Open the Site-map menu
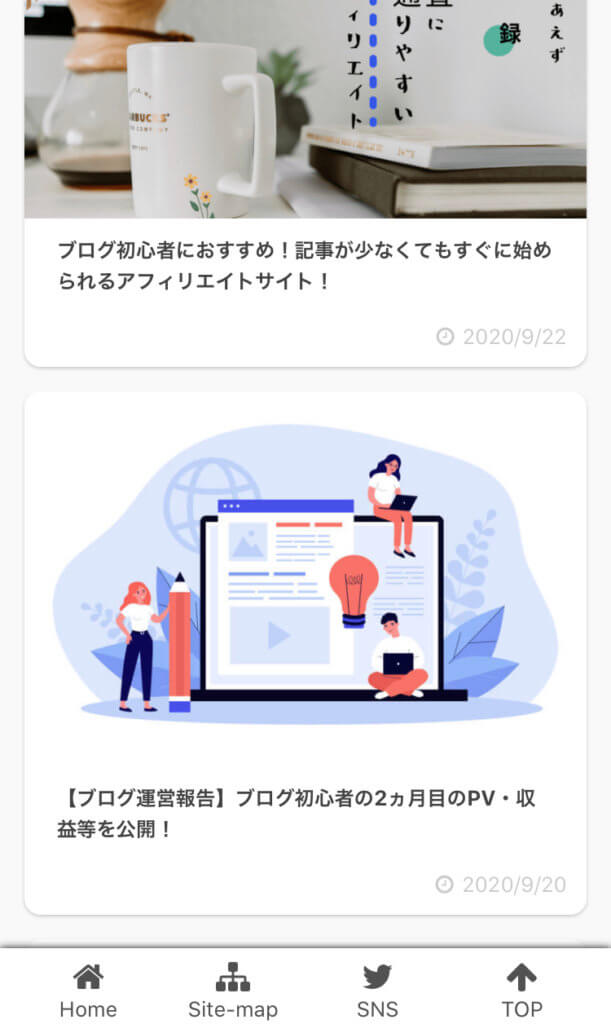This screenshot has width=611, height=1024. click(x=233, y=990)
